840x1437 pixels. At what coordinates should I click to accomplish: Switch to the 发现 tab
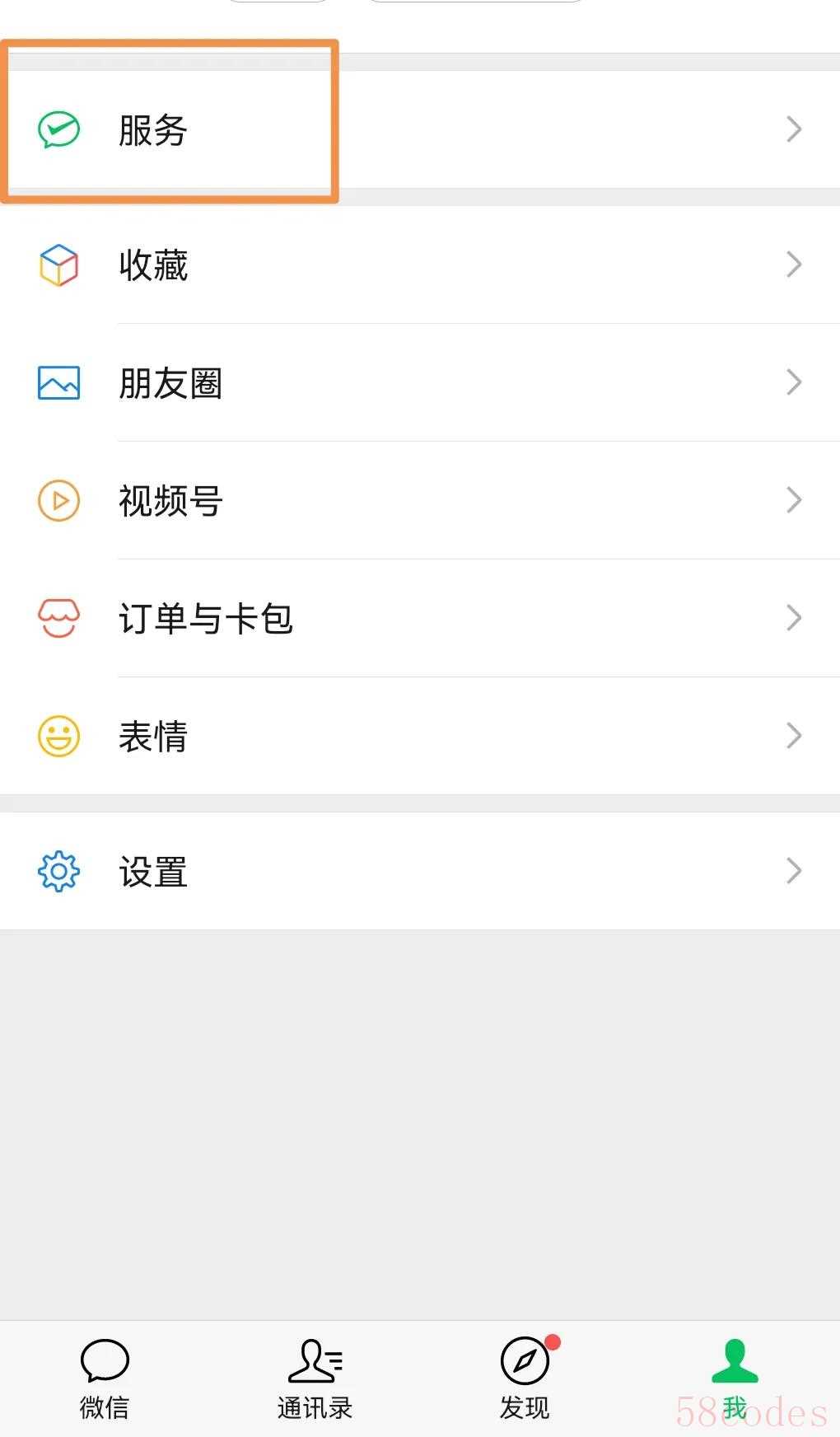tap(525, 1378)
